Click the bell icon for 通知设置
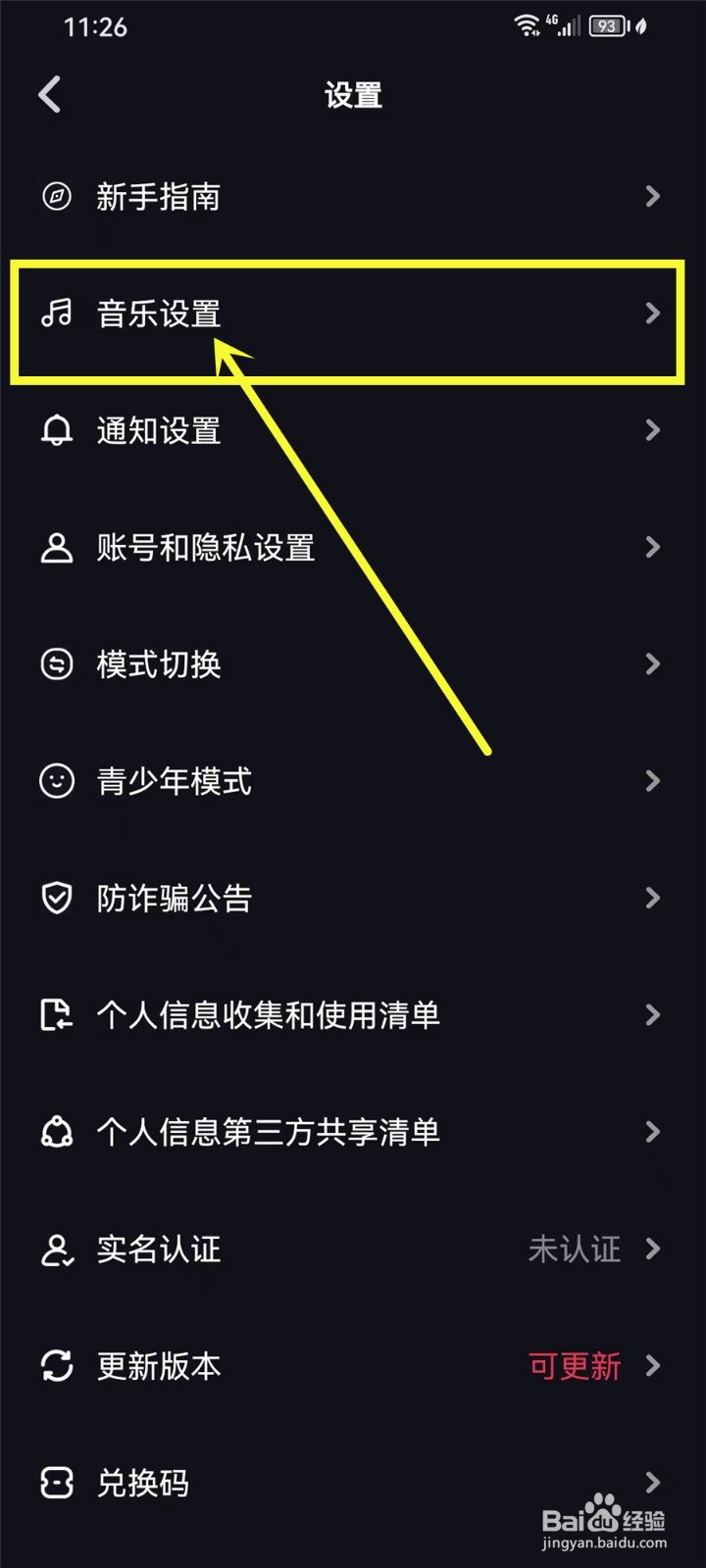 click(57, 430)
